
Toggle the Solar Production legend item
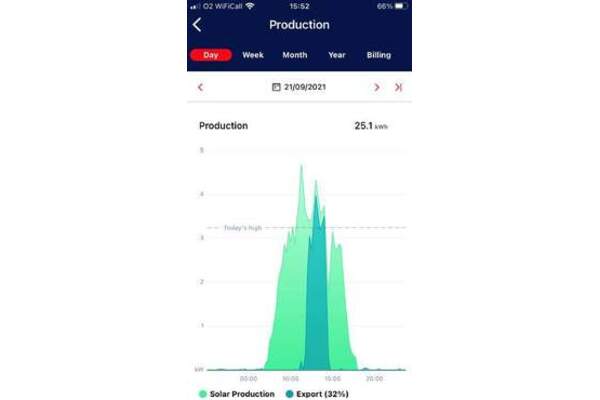[x=237, y=394]
